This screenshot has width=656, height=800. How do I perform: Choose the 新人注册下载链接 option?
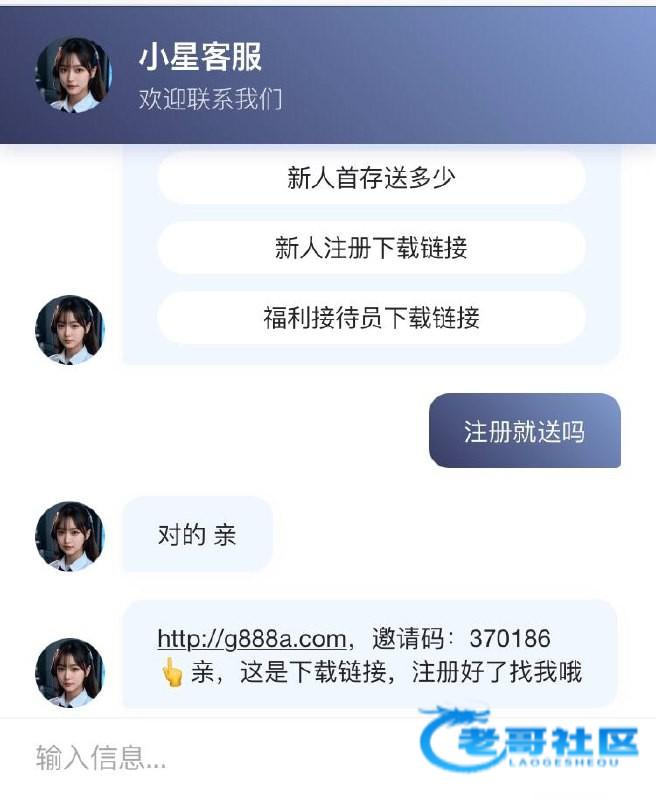click(x=371, y=248)
